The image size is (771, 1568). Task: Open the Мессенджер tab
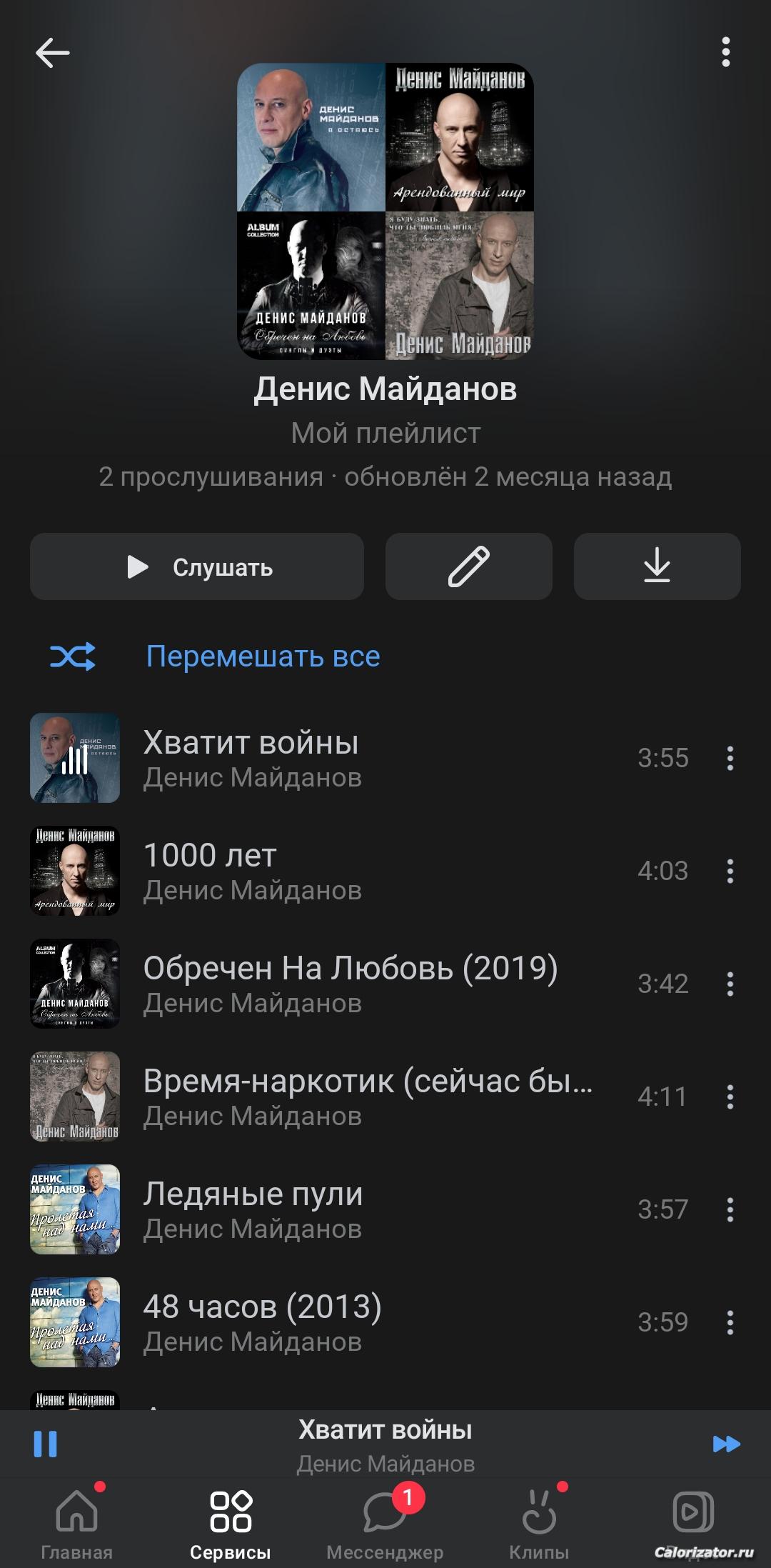pyautogui.click(x=385, y=1521)
